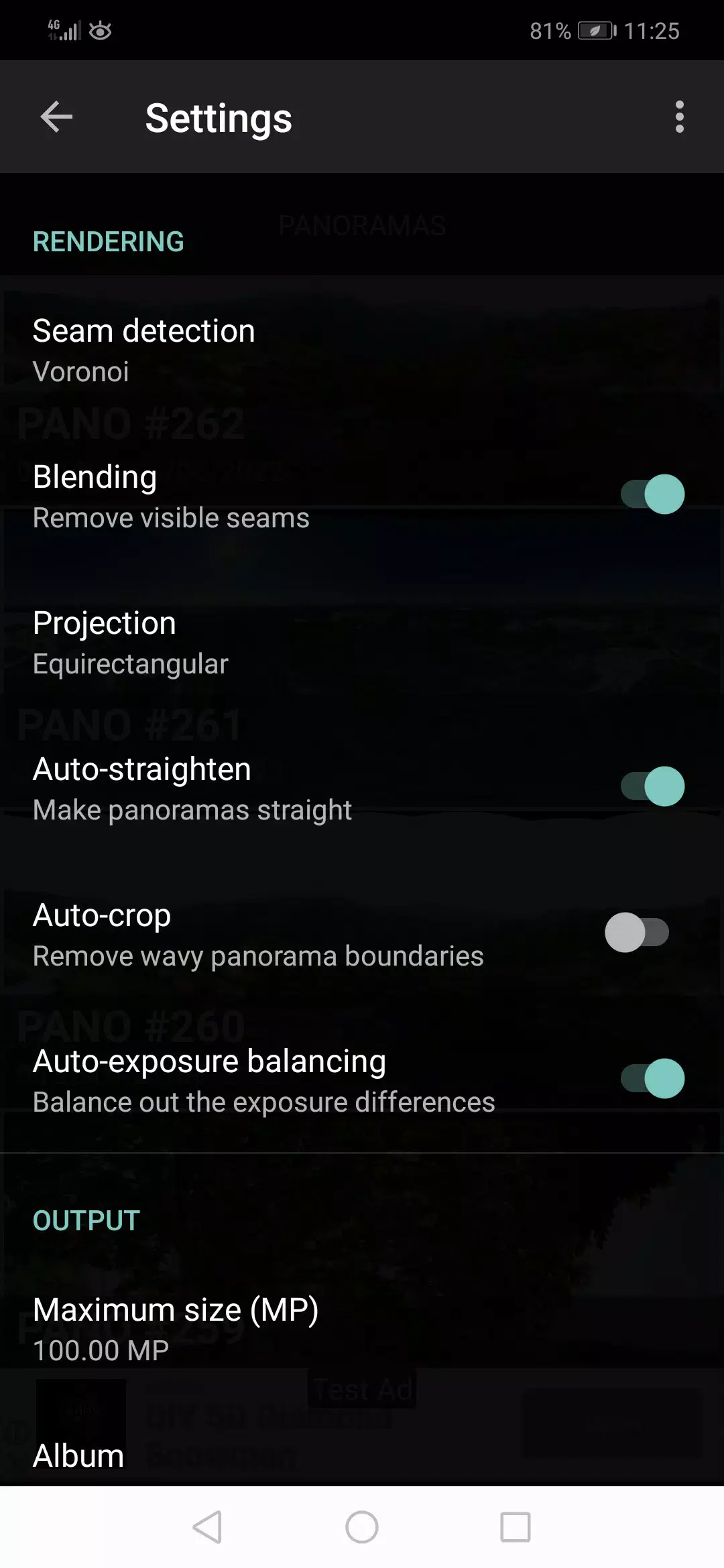Enable Auto-crop for wavy boundaries
The width and height of the screenshot is (724, 1568).
click(638, 933)
